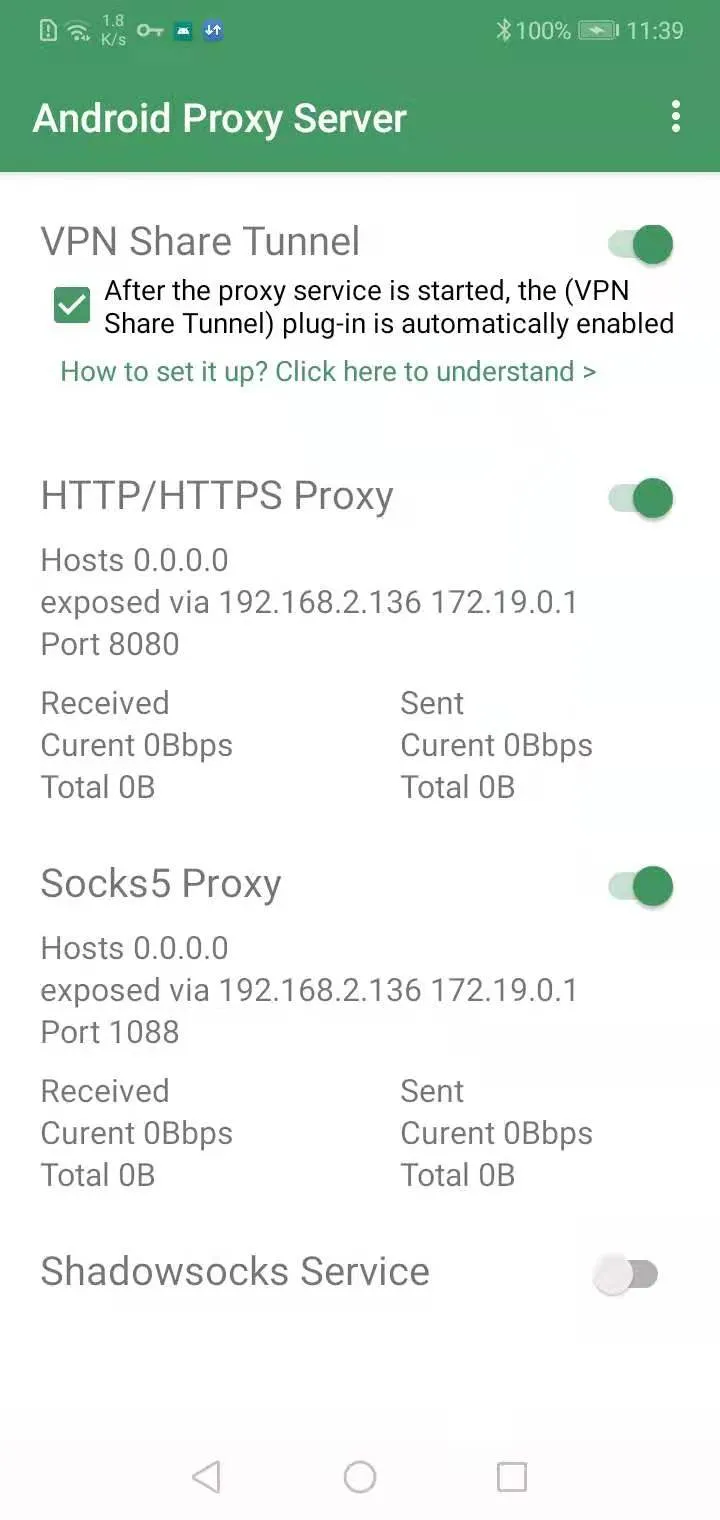
Task: Open the setup guide link
Action: pos(328,371)
